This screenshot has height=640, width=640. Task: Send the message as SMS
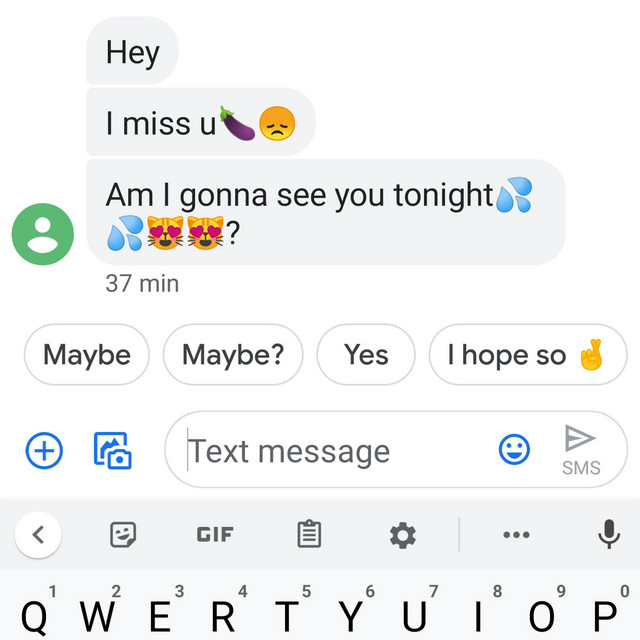click(x=580, y=450)
